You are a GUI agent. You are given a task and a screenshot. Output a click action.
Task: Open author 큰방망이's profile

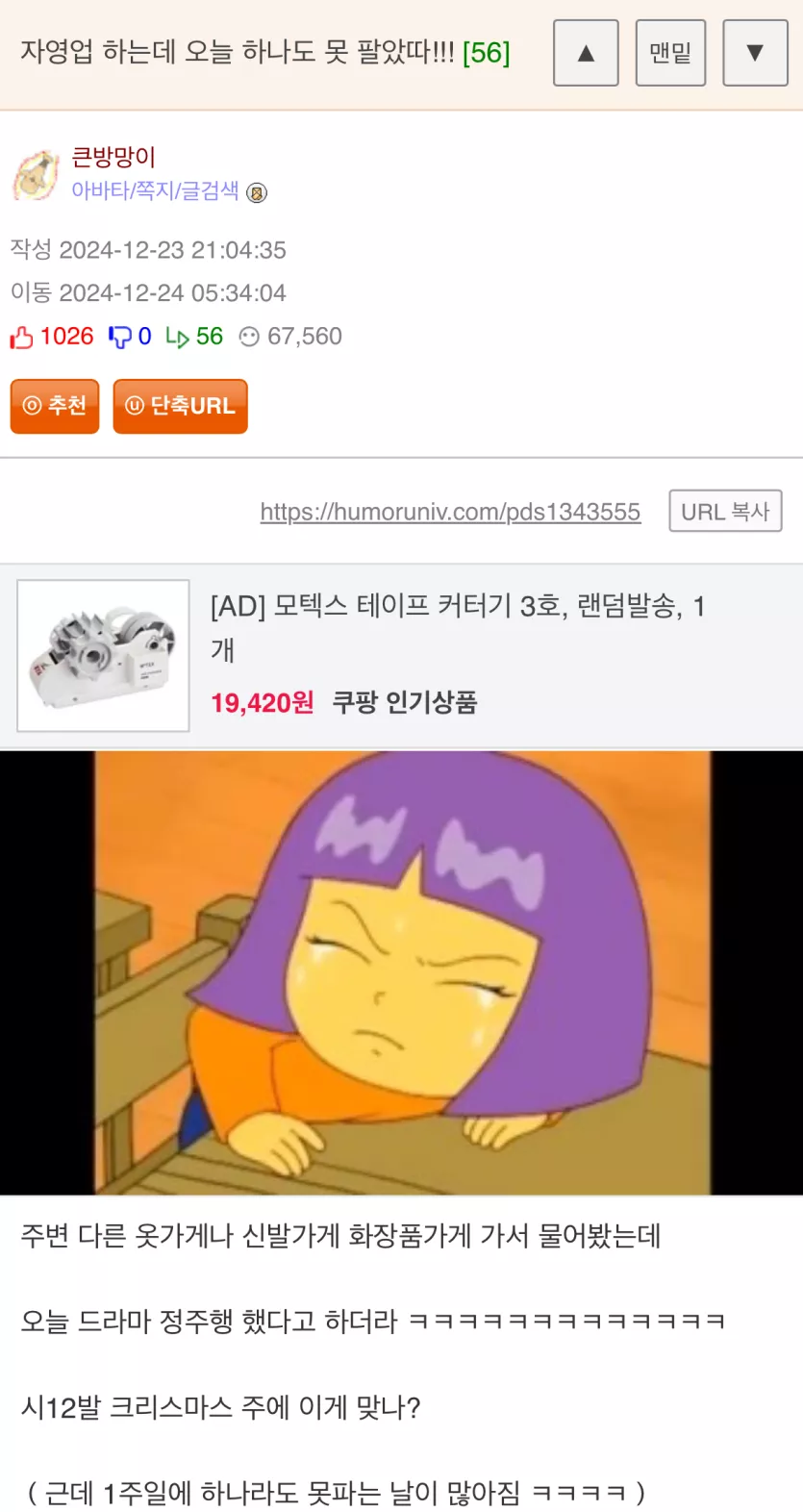[x=113, y=157]
